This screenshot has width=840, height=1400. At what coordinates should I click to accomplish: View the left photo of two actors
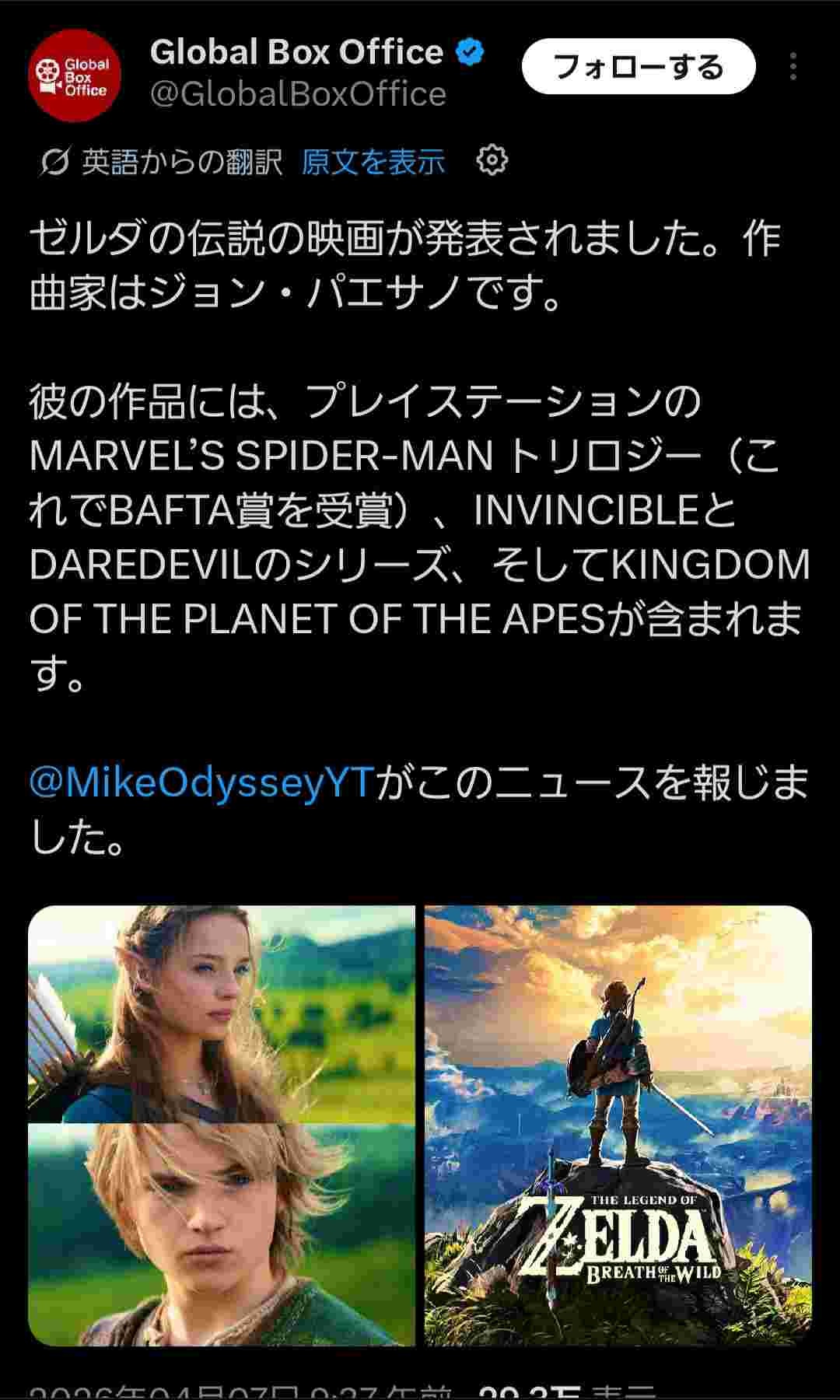click(222, 1125)
